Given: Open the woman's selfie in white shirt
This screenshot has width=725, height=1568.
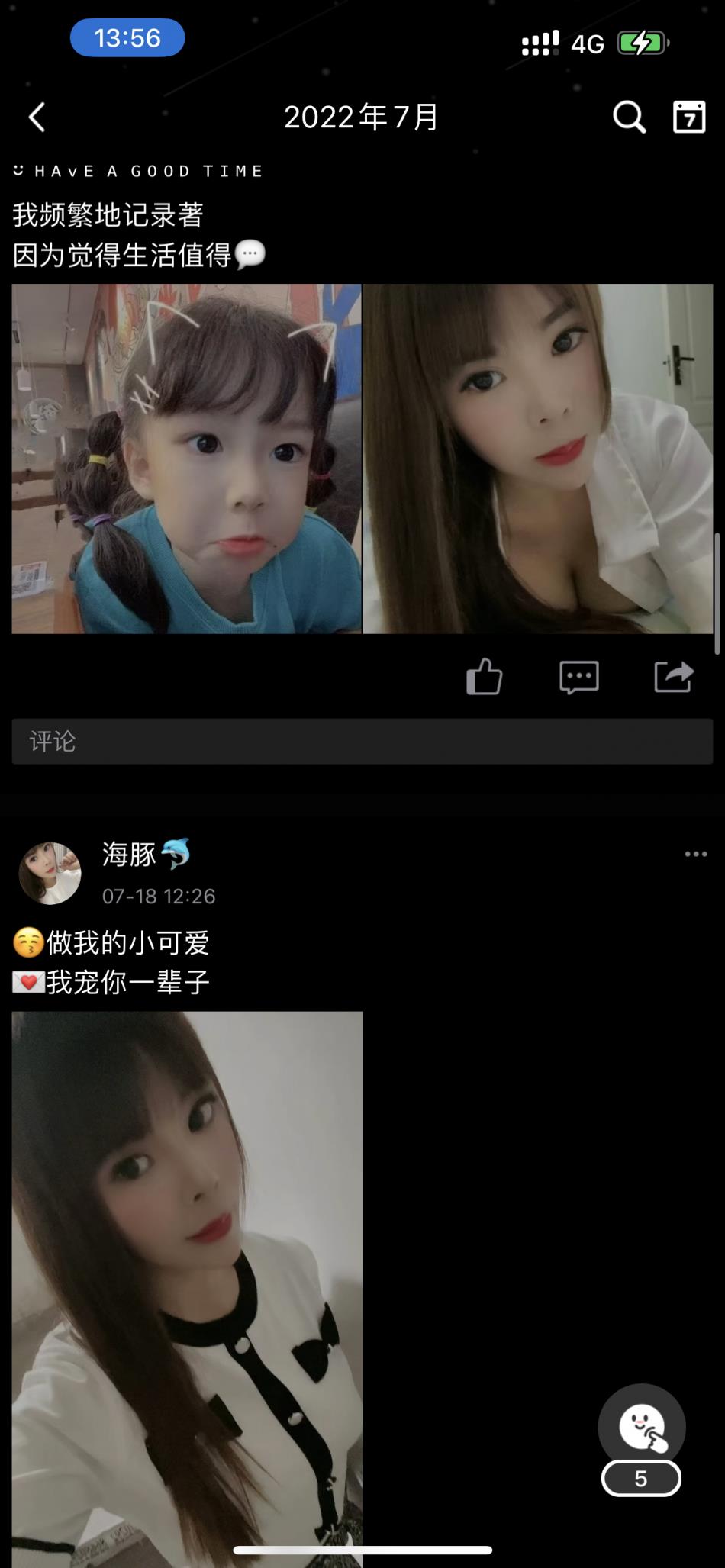Looking at the screenshot, I should pos(537,459).
